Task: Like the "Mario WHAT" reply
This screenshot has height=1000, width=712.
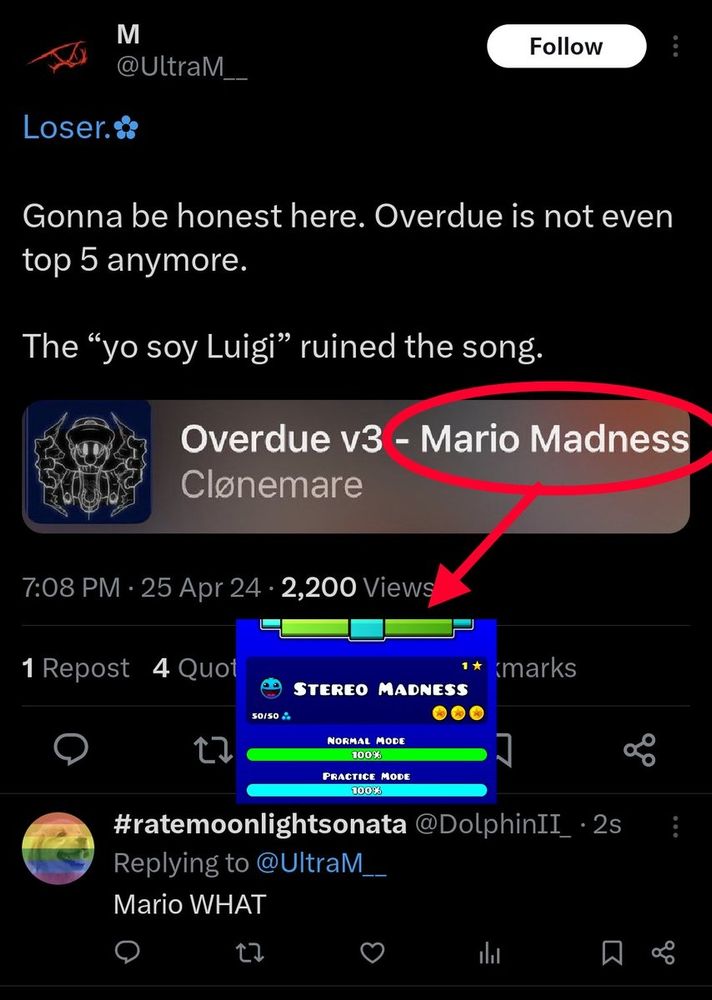Action: click(373, 953)
